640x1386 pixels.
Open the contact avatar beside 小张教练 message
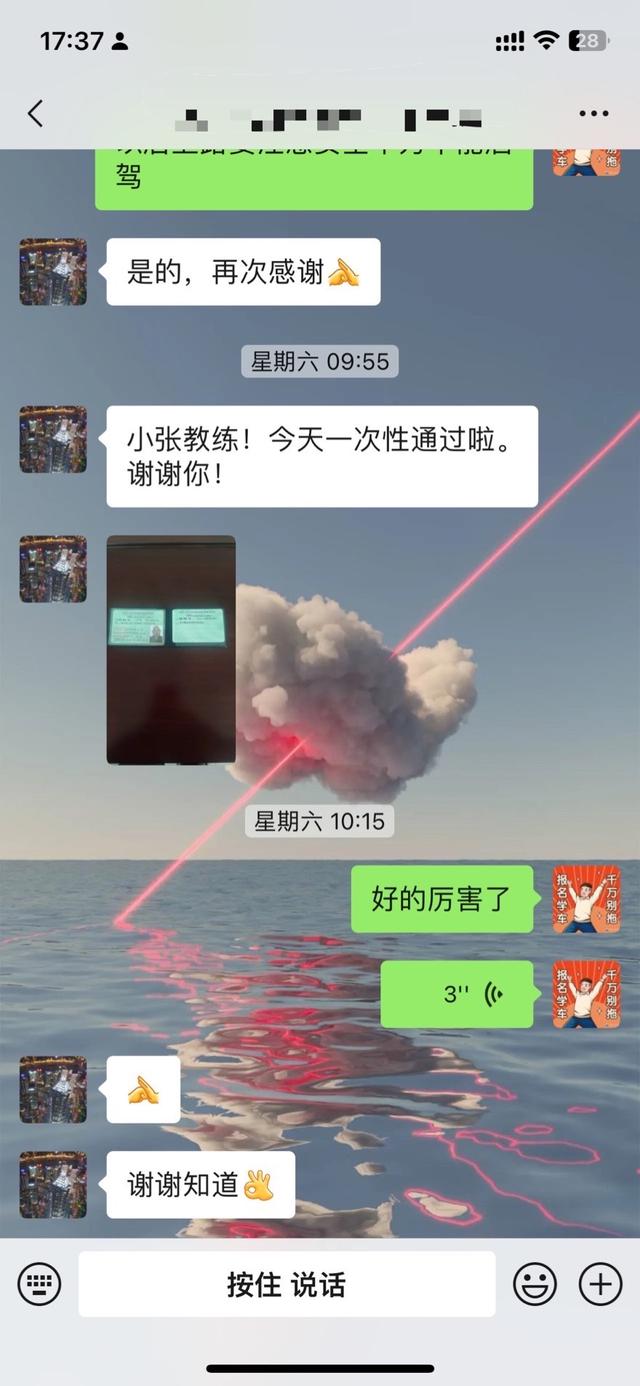point(53,439)
